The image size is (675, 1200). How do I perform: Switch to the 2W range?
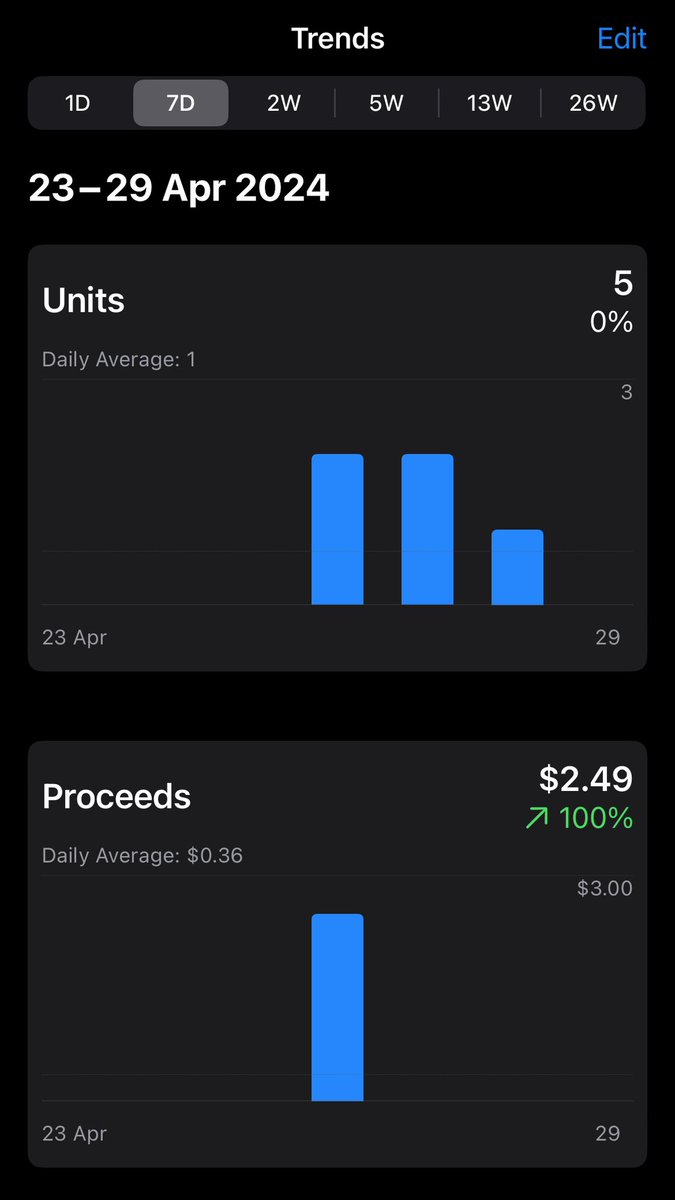[x=283, y=103]
